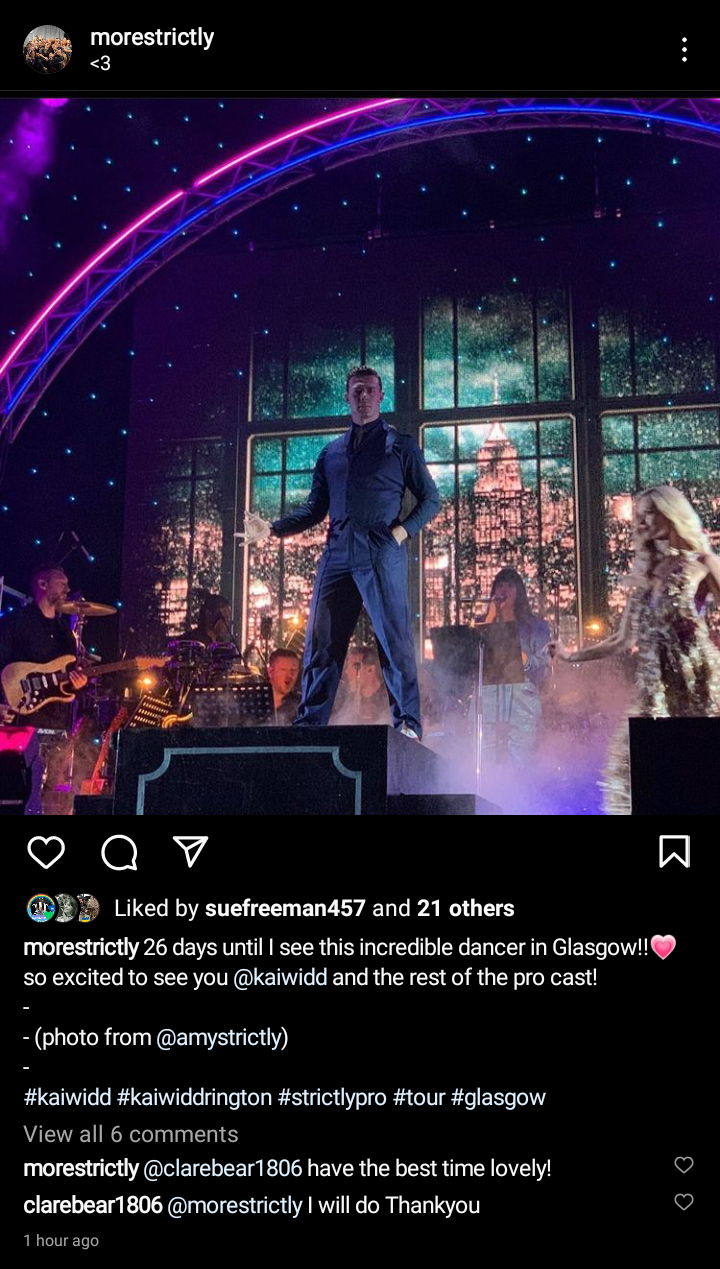720x1269 pixels.
Task: View all 6 comments
Action: tap(131, 1134)
